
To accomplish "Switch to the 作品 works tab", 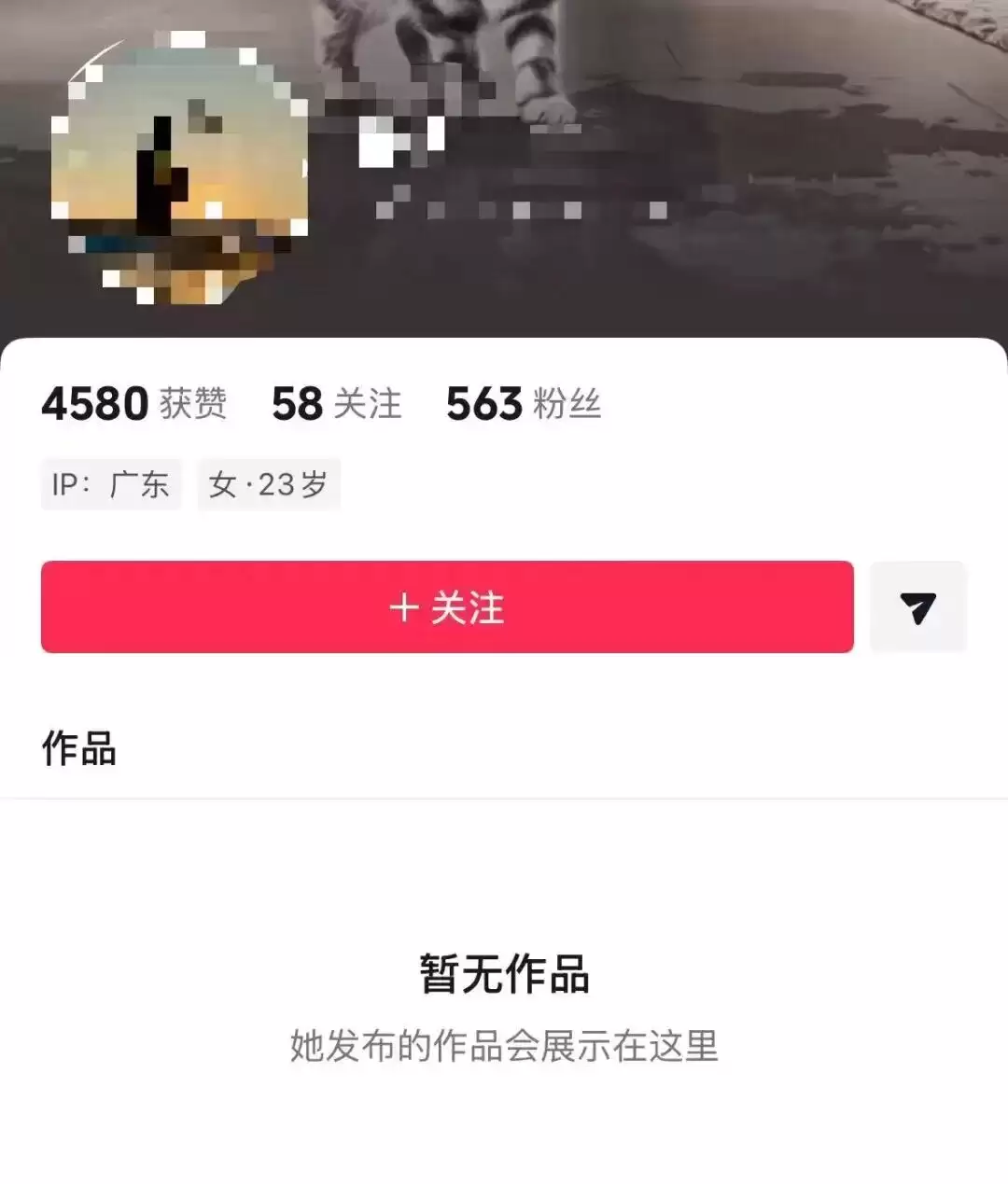I will tap(79, 747).
